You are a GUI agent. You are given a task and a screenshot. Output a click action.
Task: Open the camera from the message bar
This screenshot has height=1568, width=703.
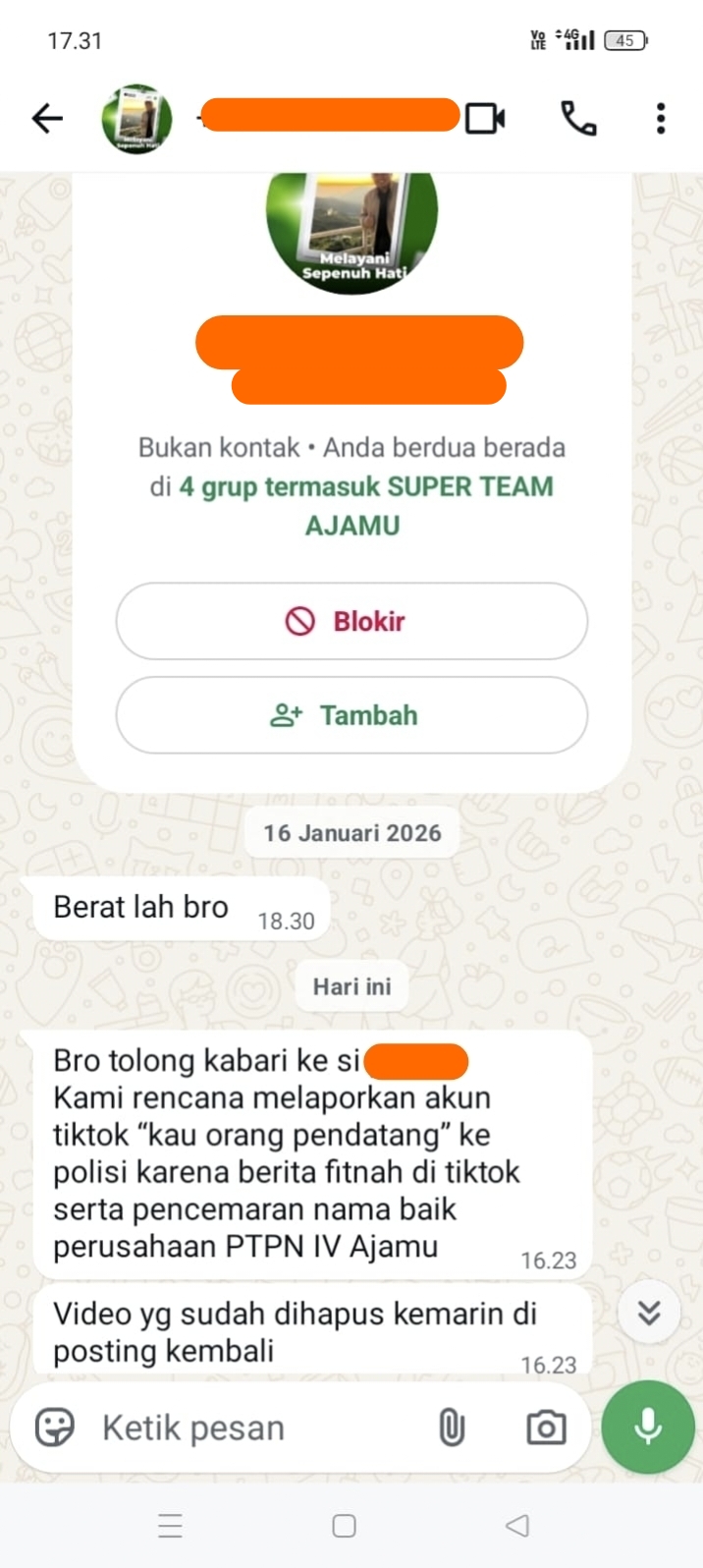point(546,1428)
